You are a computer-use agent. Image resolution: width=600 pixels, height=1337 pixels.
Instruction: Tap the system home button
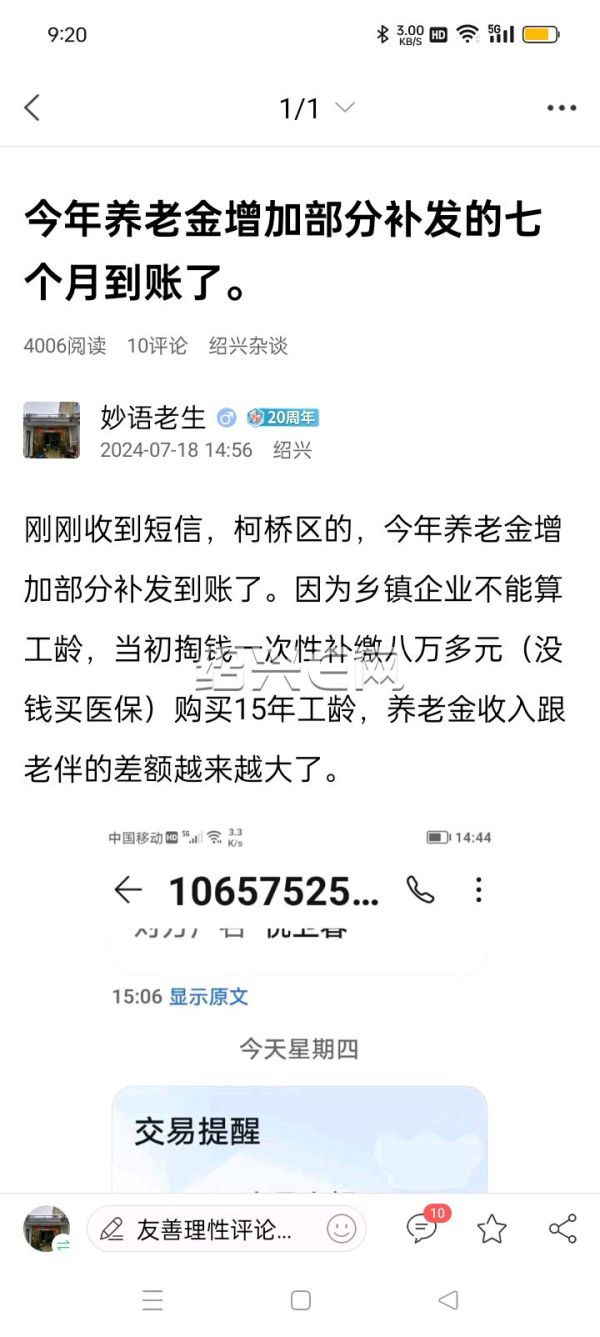click(x=300, y=1300)
